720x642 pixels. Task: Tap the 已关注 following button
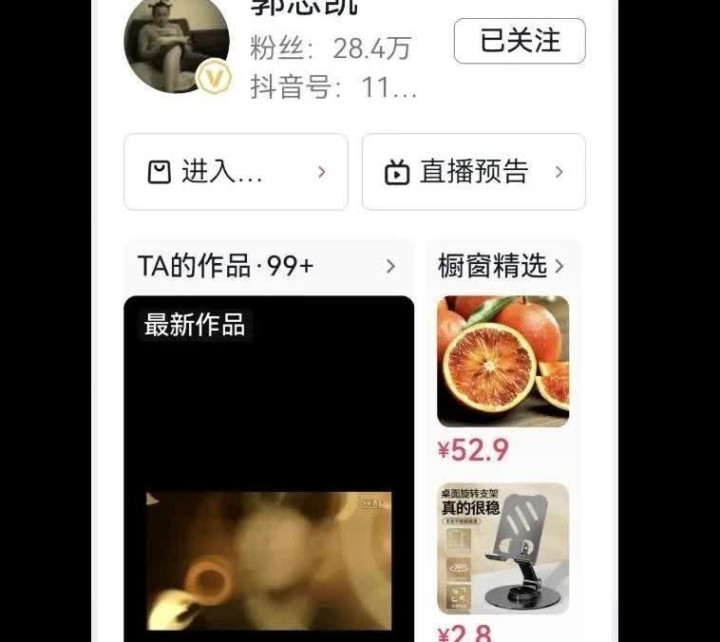coord(519,41)
